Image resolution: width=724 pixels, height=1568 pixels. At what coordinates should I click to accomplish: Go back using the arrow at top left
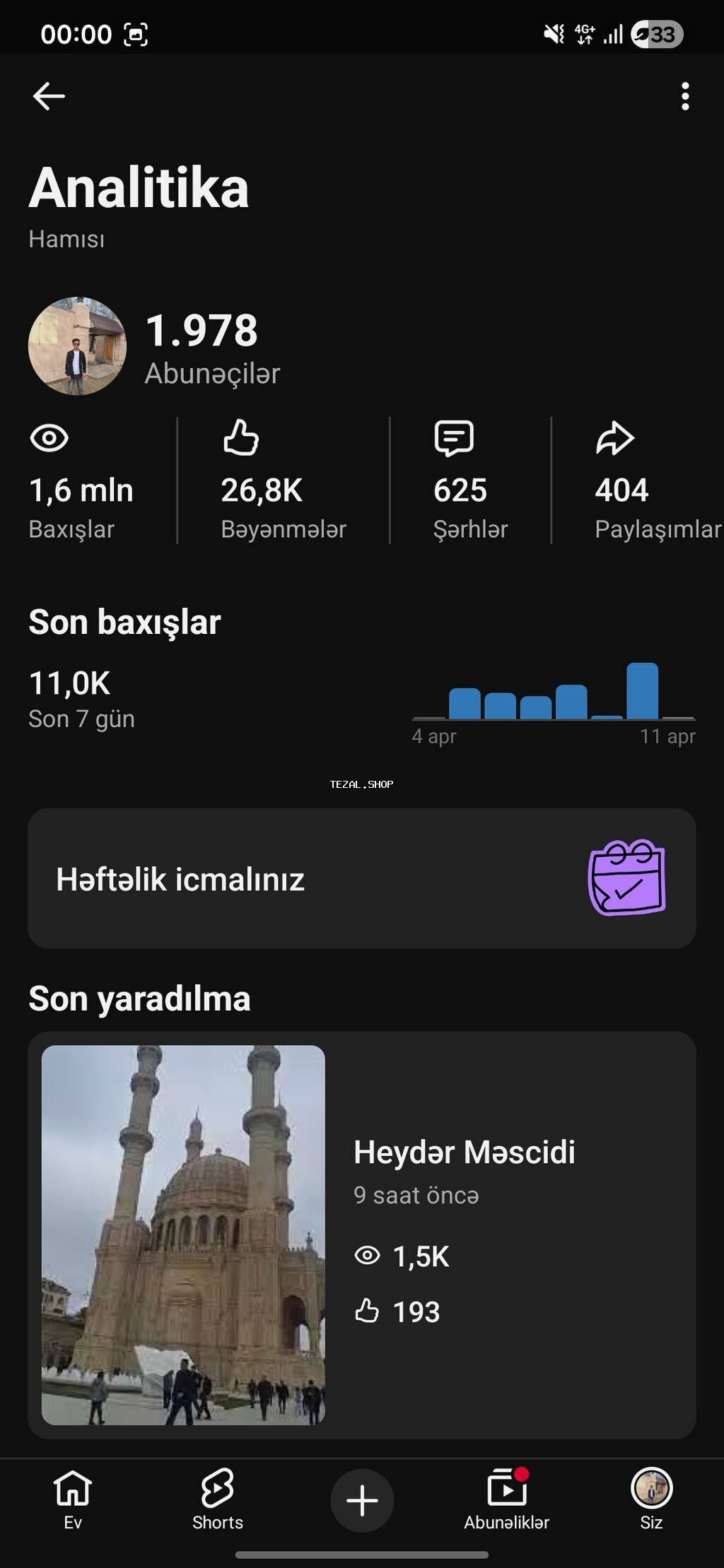point(48,96)
